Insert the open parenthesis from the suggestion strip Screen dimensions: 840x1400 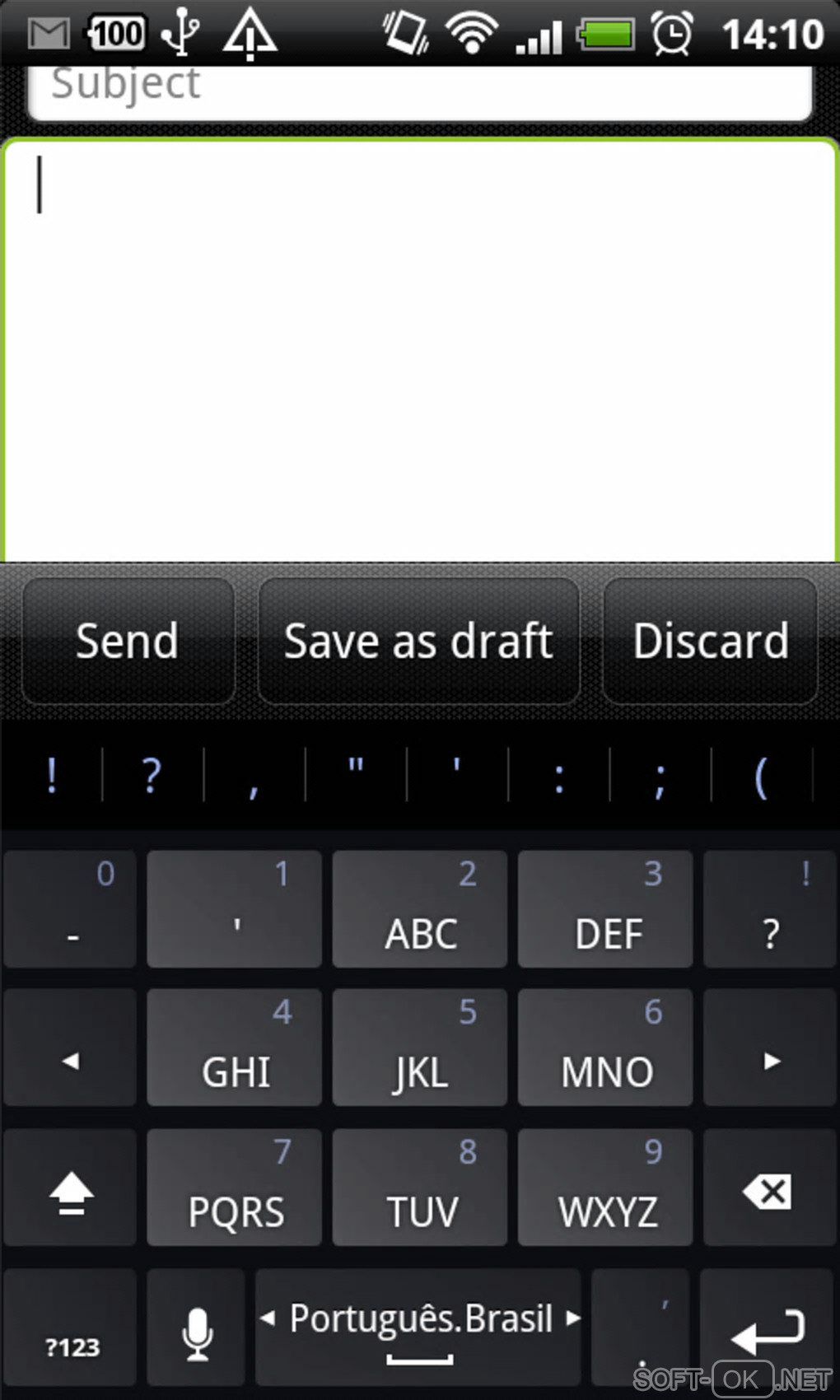[760, 776]
